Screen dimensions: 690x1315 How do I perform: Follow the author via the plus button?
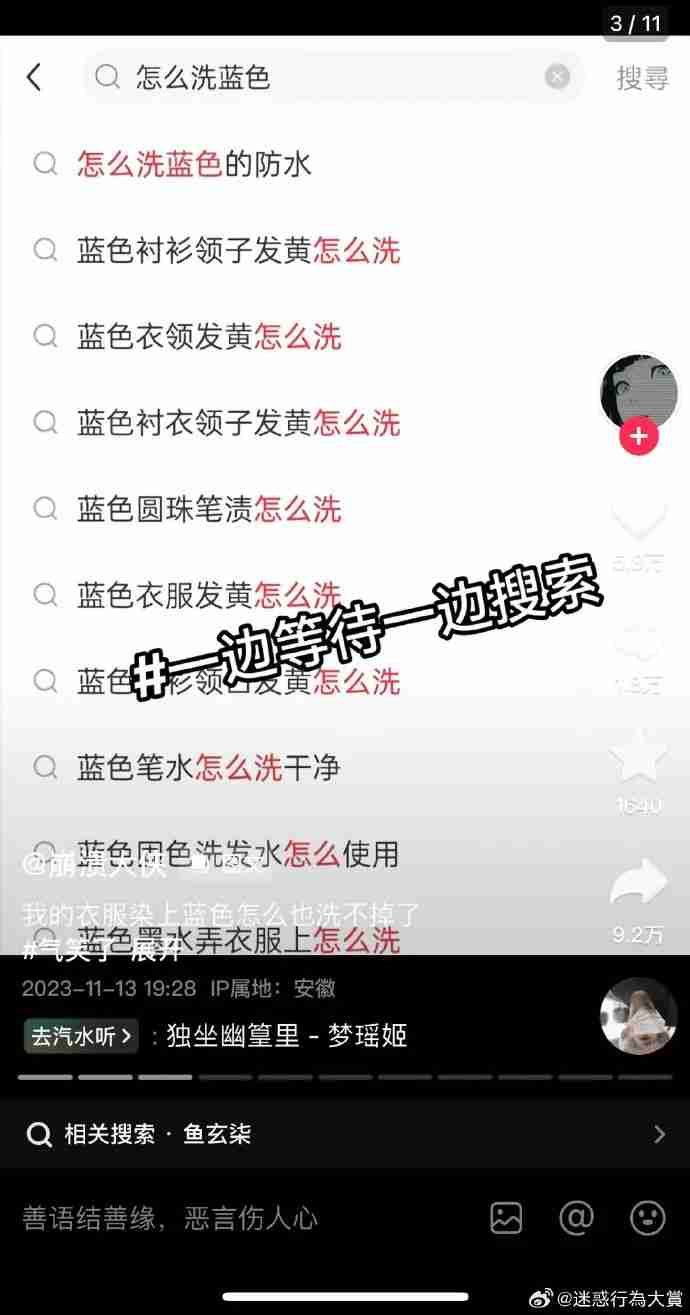638,437
